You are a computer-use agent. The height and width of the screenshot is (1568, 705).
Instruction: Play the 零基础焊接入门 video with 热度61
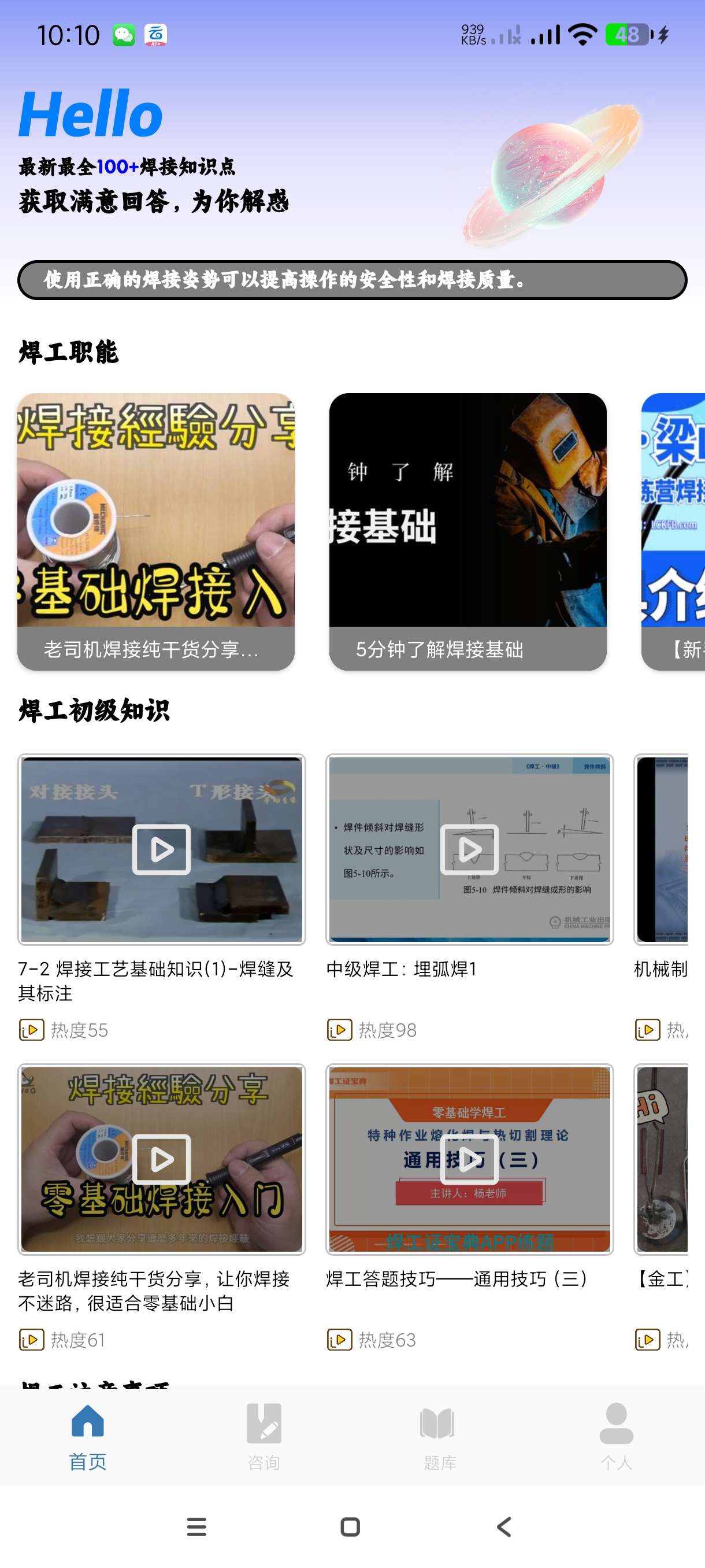[x=161, y=1159]
